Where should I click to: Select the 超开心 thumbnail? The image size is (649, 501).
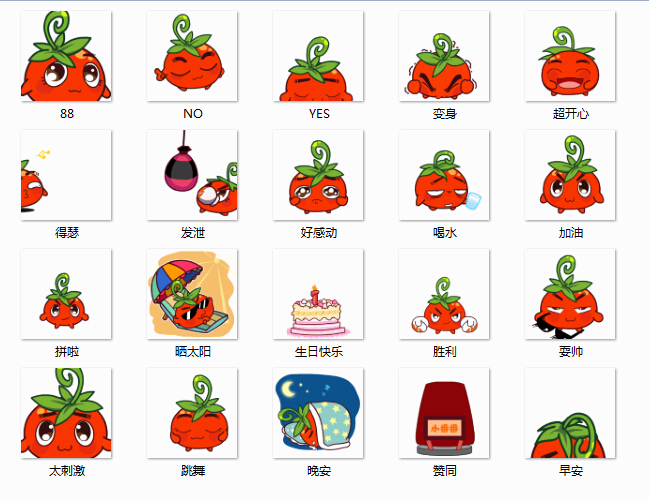[x=570, y=57]
